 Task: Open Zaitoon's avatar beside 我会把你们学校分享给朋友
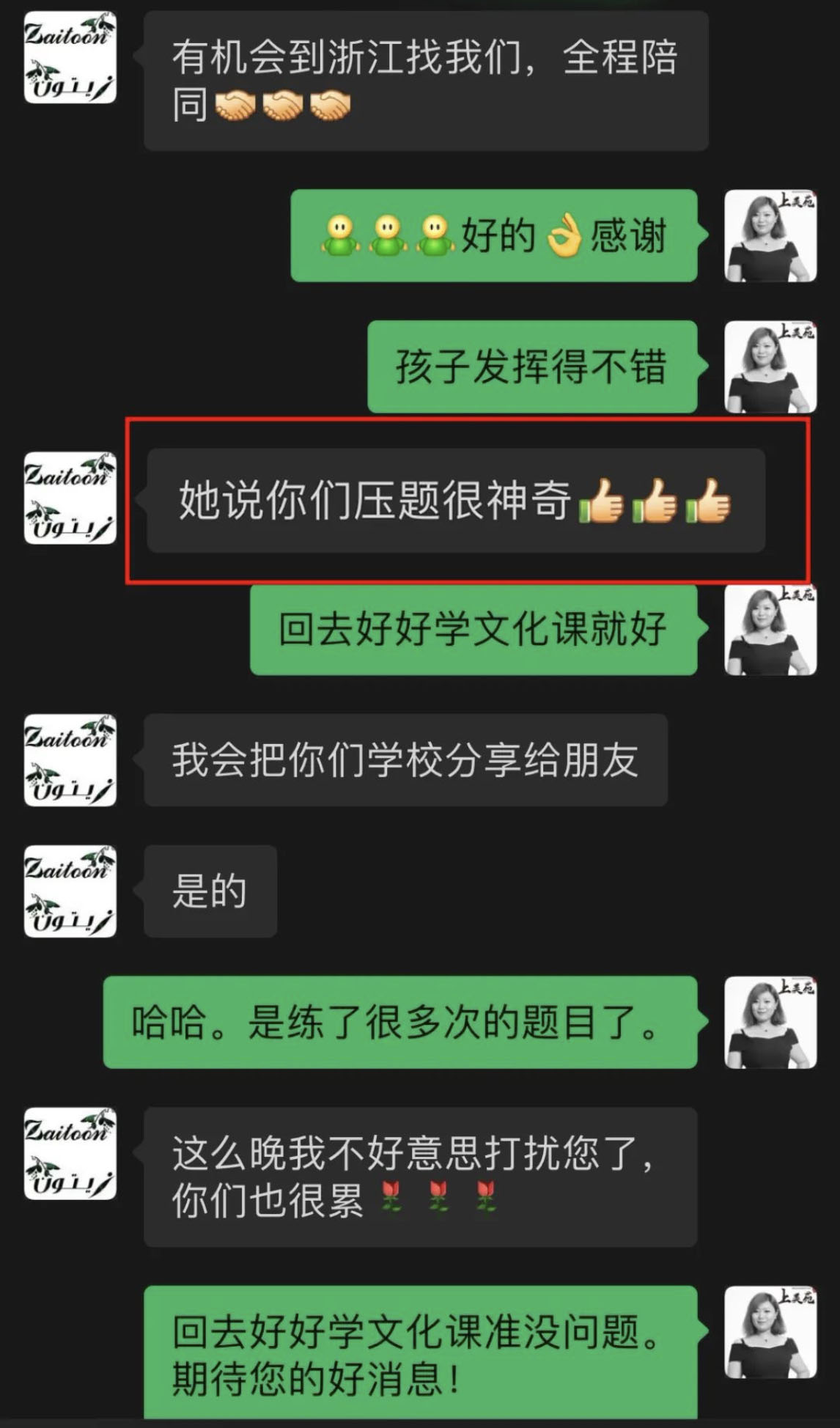(70, 760)
